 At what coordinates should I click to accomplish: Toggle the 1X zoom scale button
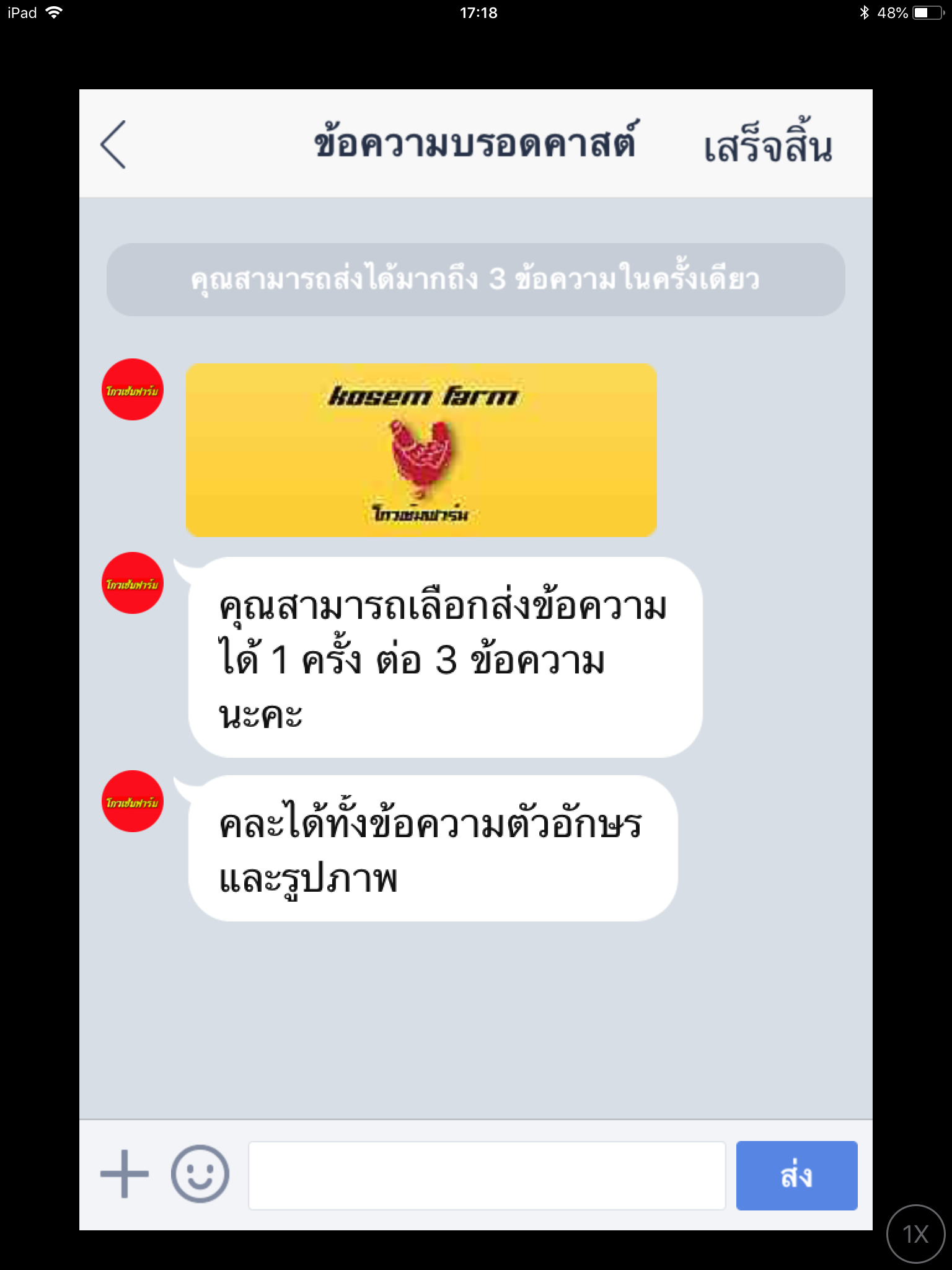[915, 1233]
